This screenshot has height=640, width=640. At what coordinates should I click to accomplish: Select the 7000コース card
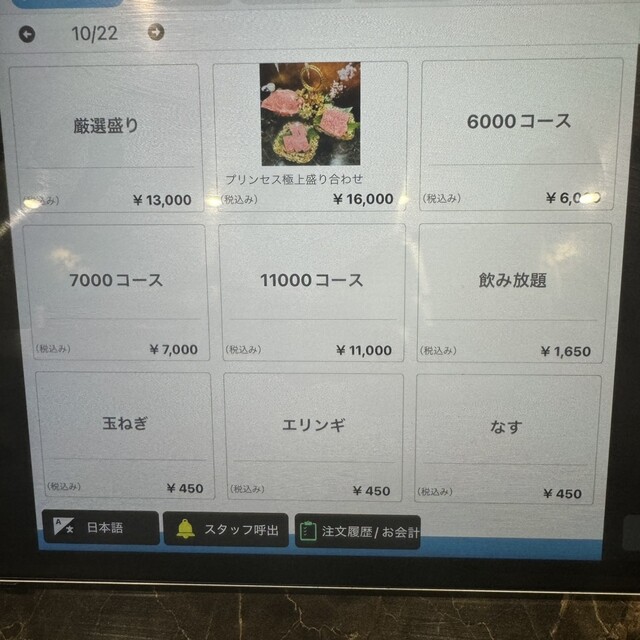[116, 292]
